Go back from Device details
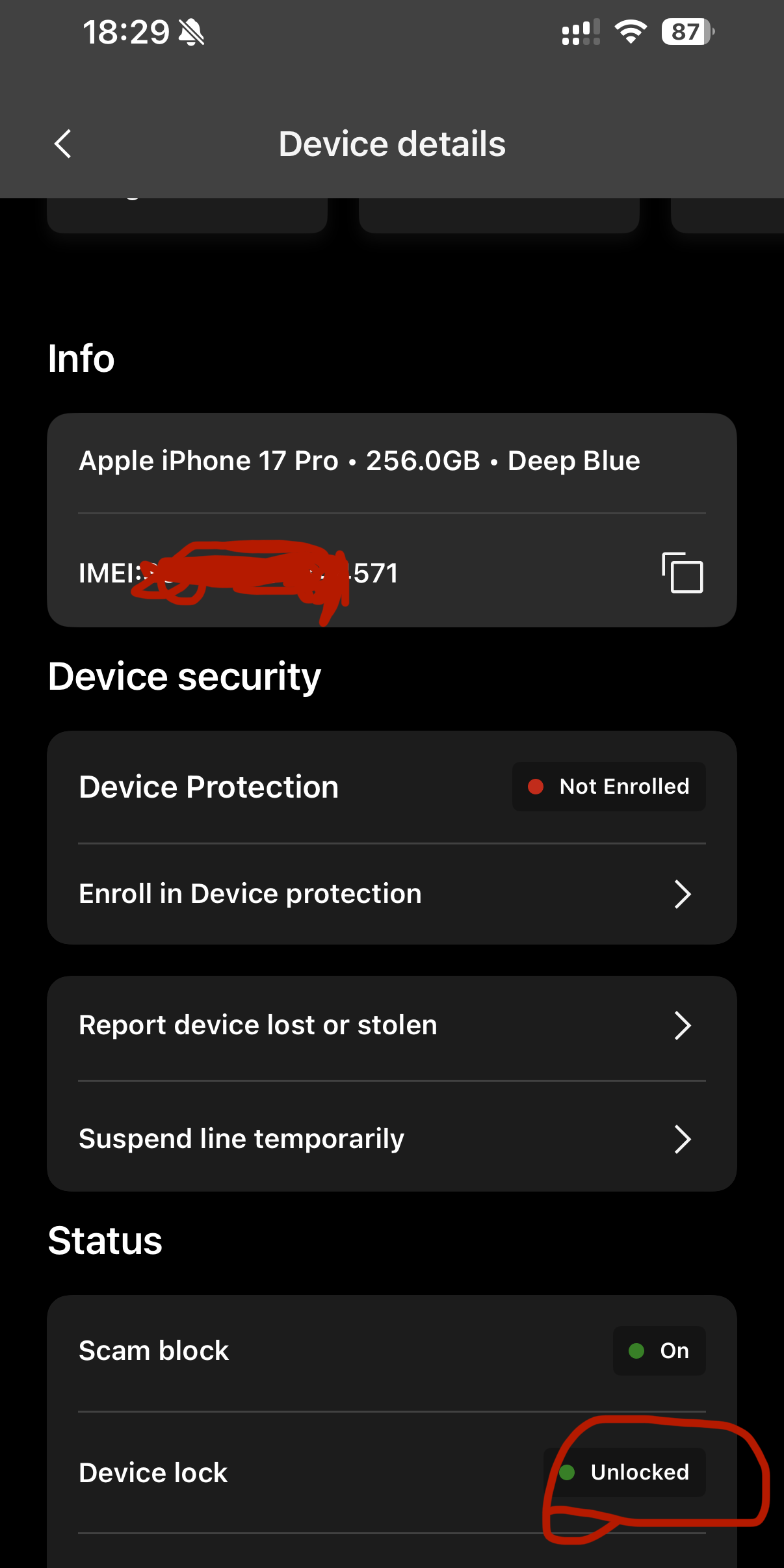 [x=63, y=144]
